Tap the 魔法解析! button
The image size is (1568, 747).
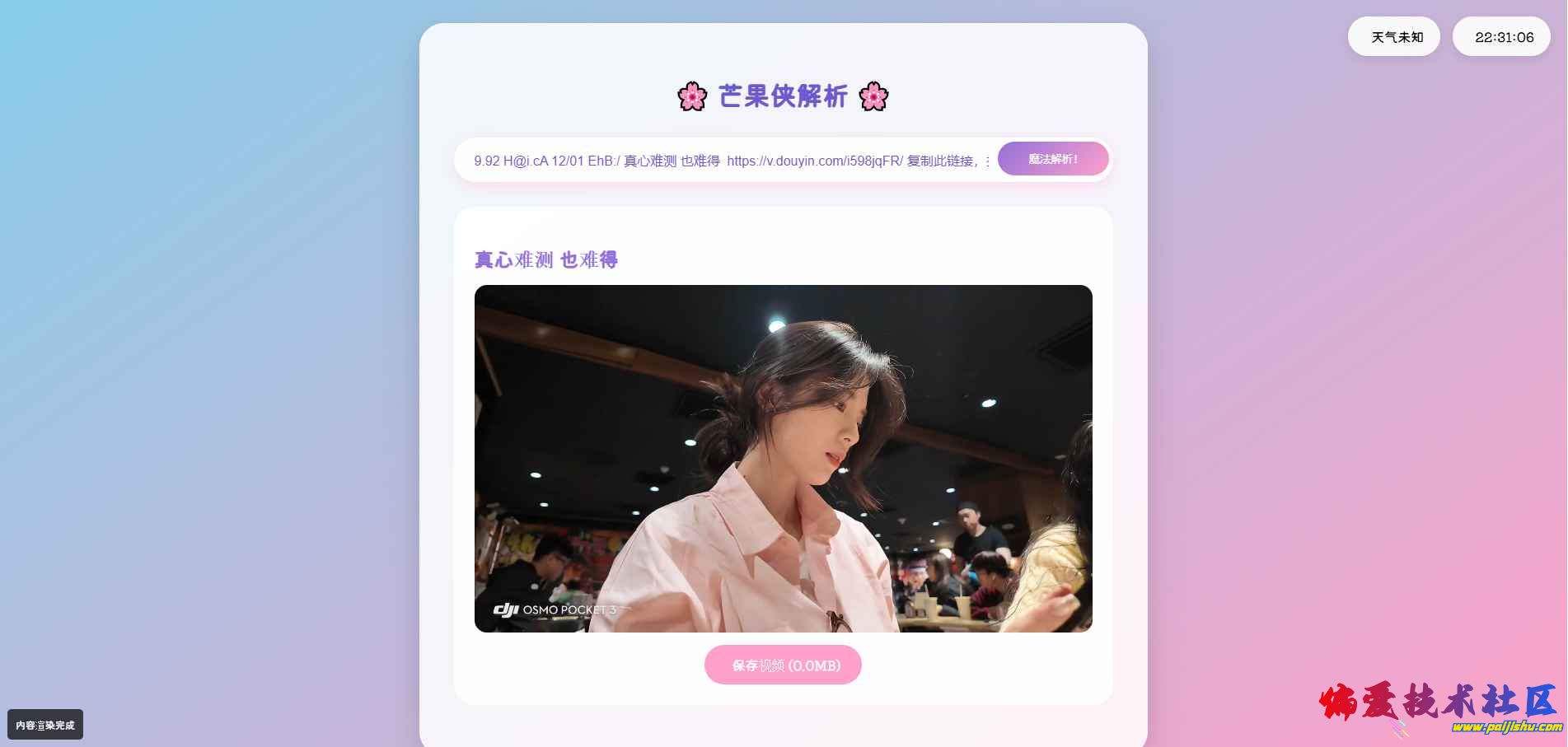click(x=1052, y=159)
